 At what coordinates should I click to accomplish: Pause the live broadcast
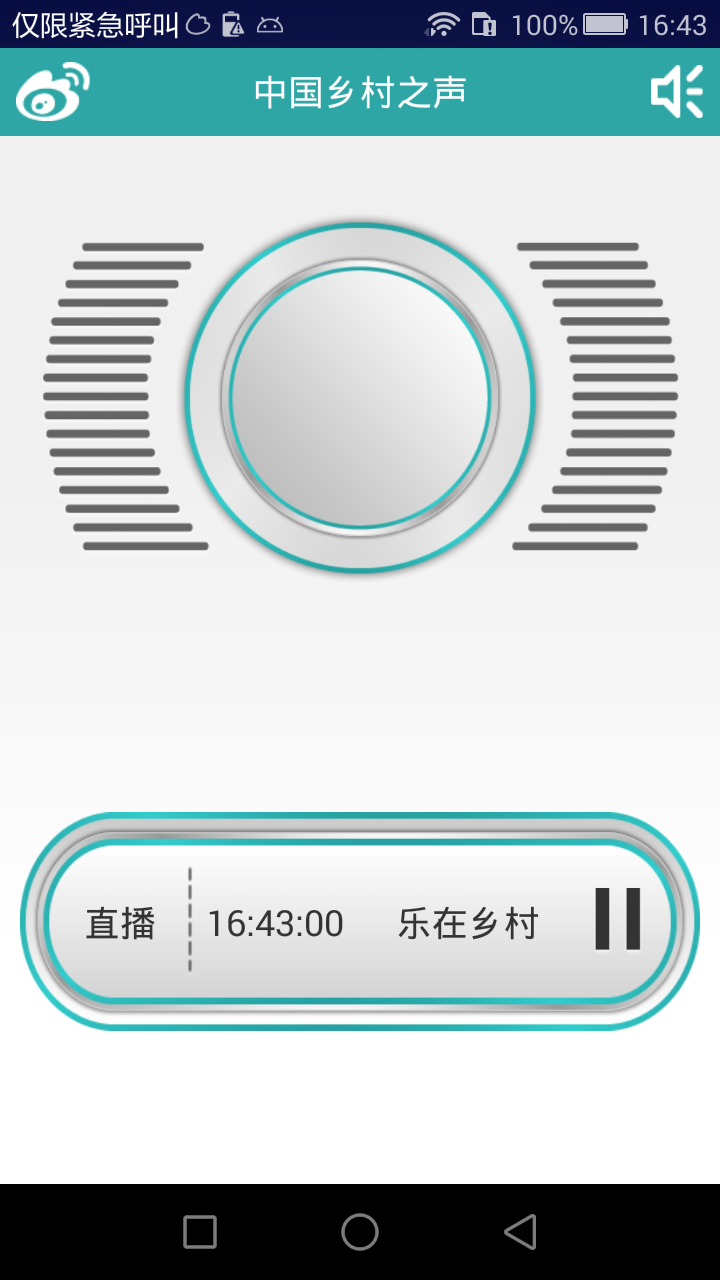pyautogui.click(x=617, y=918)
